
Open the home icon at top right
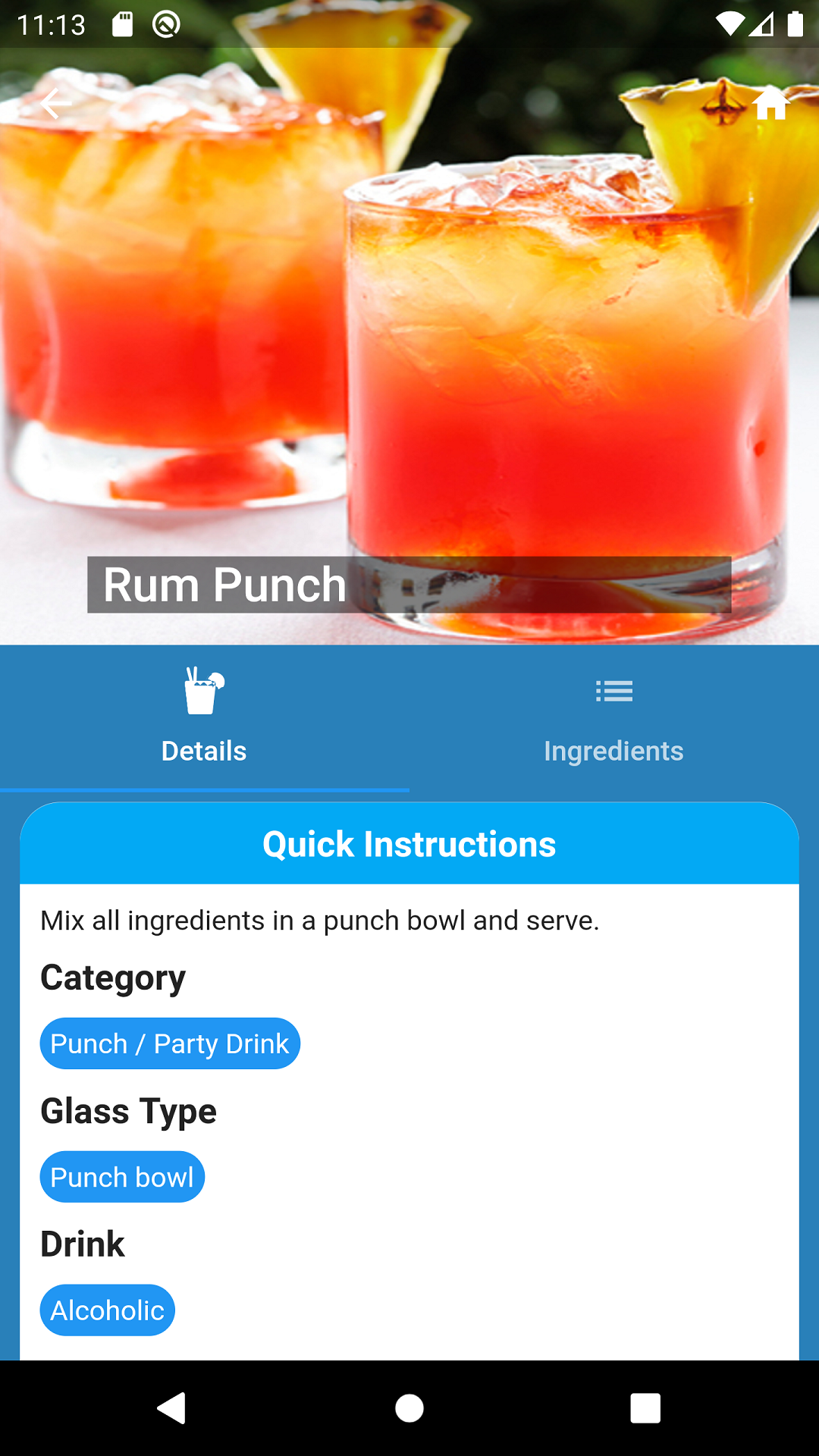770,104
